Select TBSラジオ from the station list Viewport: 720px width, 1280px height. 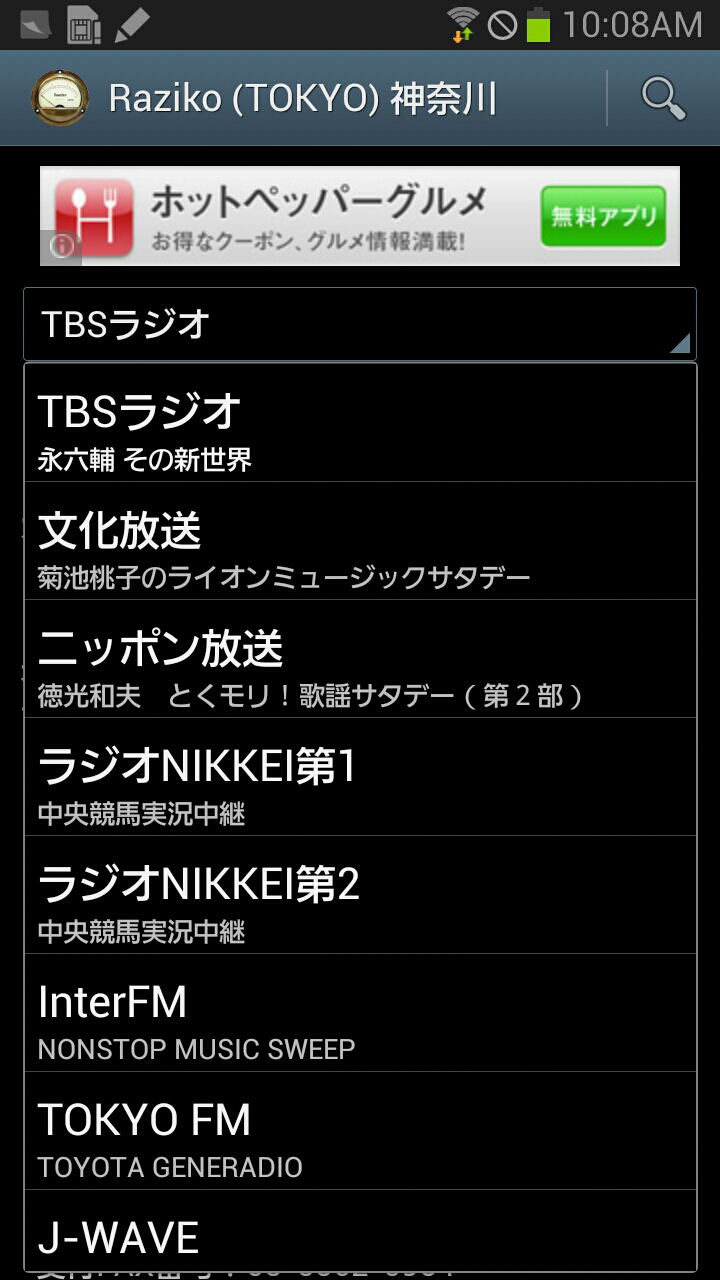point(360,423)
